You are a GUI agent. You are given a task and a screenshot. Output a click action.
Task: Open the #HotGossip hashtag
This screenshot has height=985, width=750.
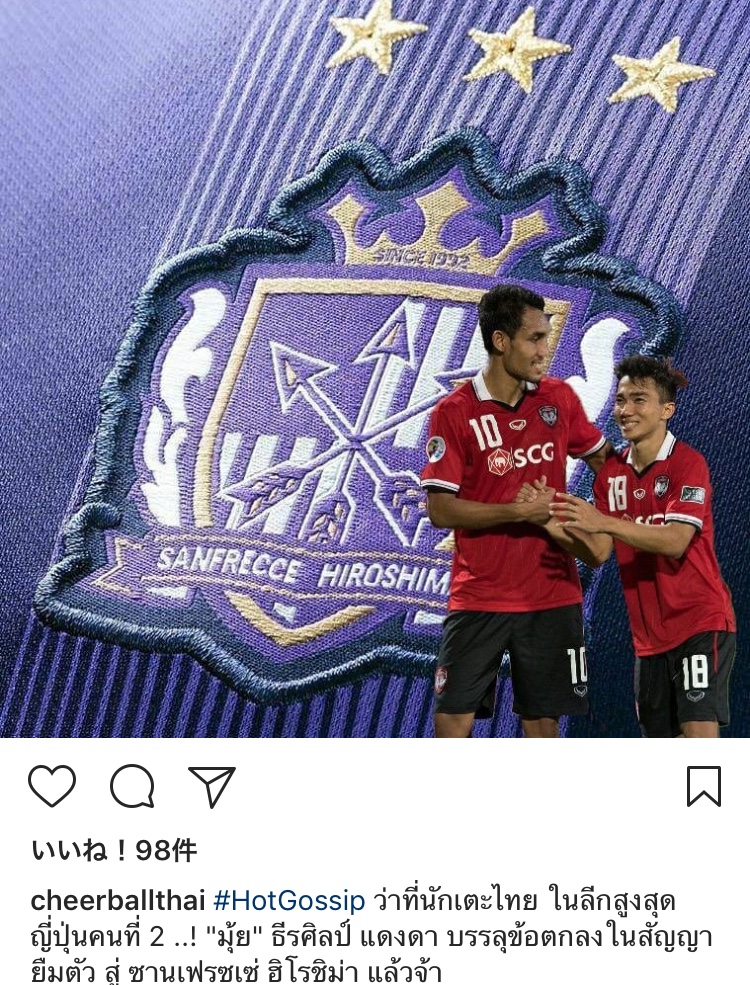click(x=288, y=900)
